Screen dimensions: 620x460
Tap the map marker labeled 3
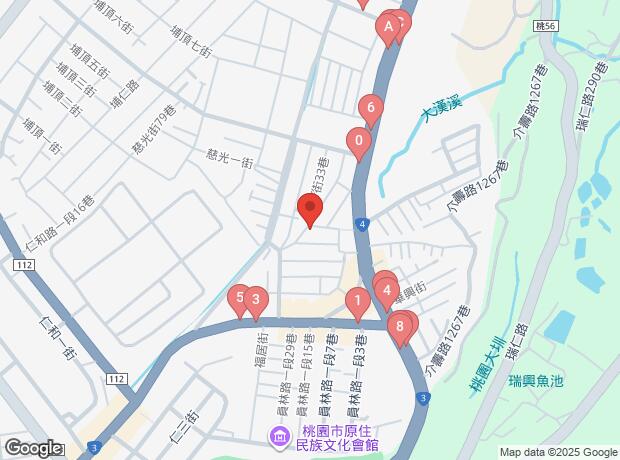[257, 299]
